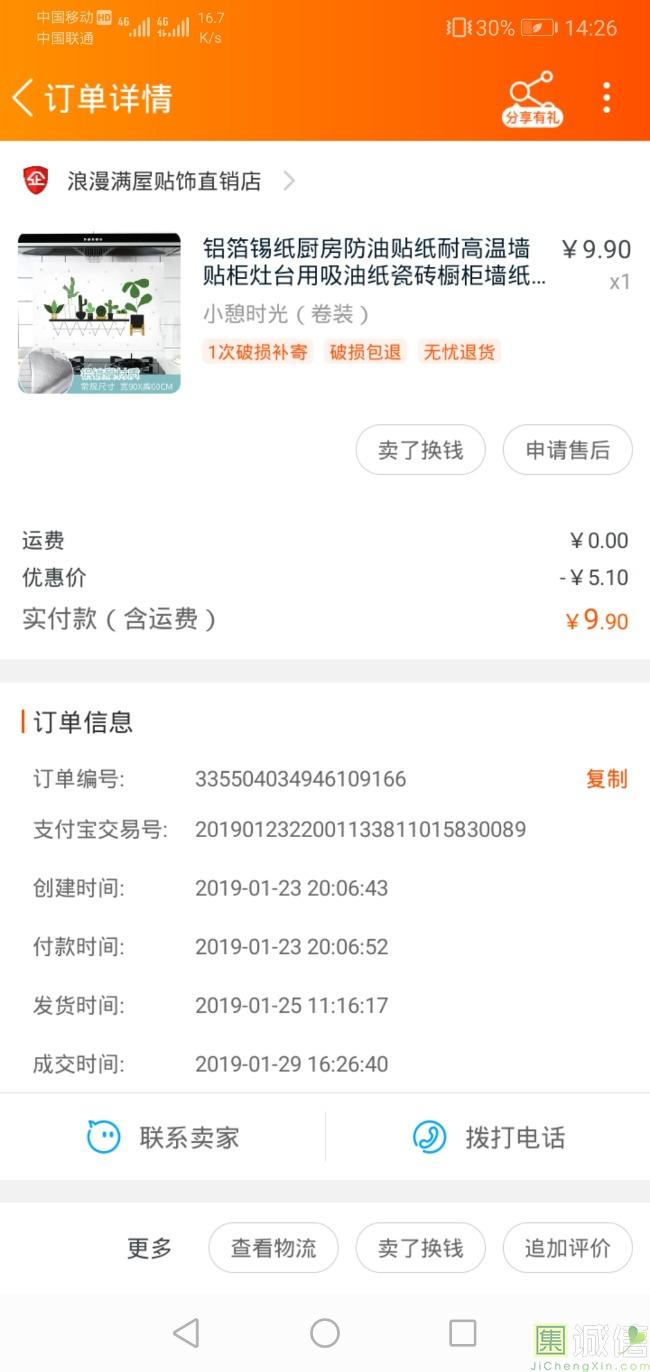The image size is (650, 1372).
Task: Contact the seller via 联系卖家
Action: point(163,1137)
